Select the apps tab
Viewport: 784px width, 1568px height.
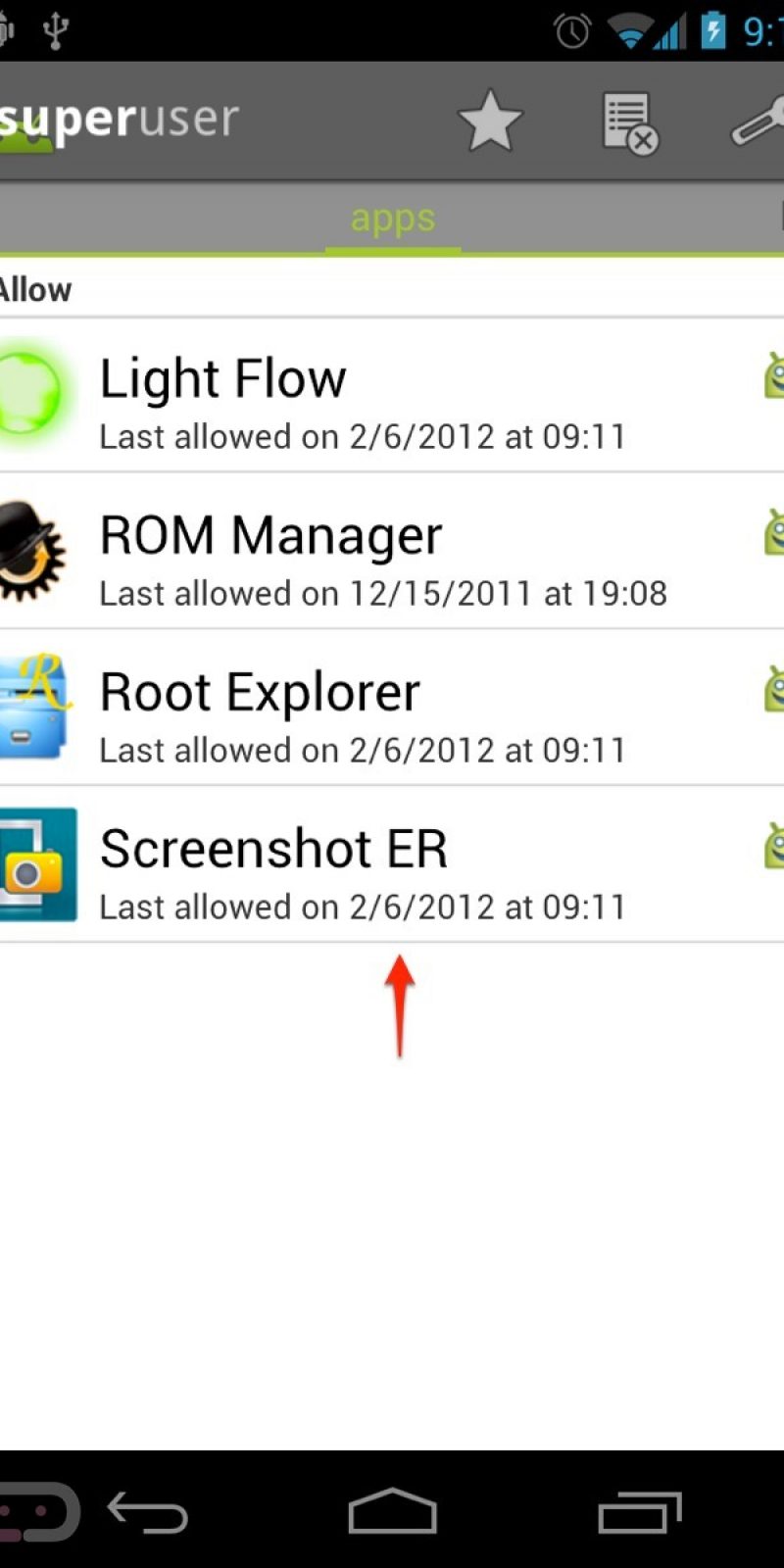(392, 219)
